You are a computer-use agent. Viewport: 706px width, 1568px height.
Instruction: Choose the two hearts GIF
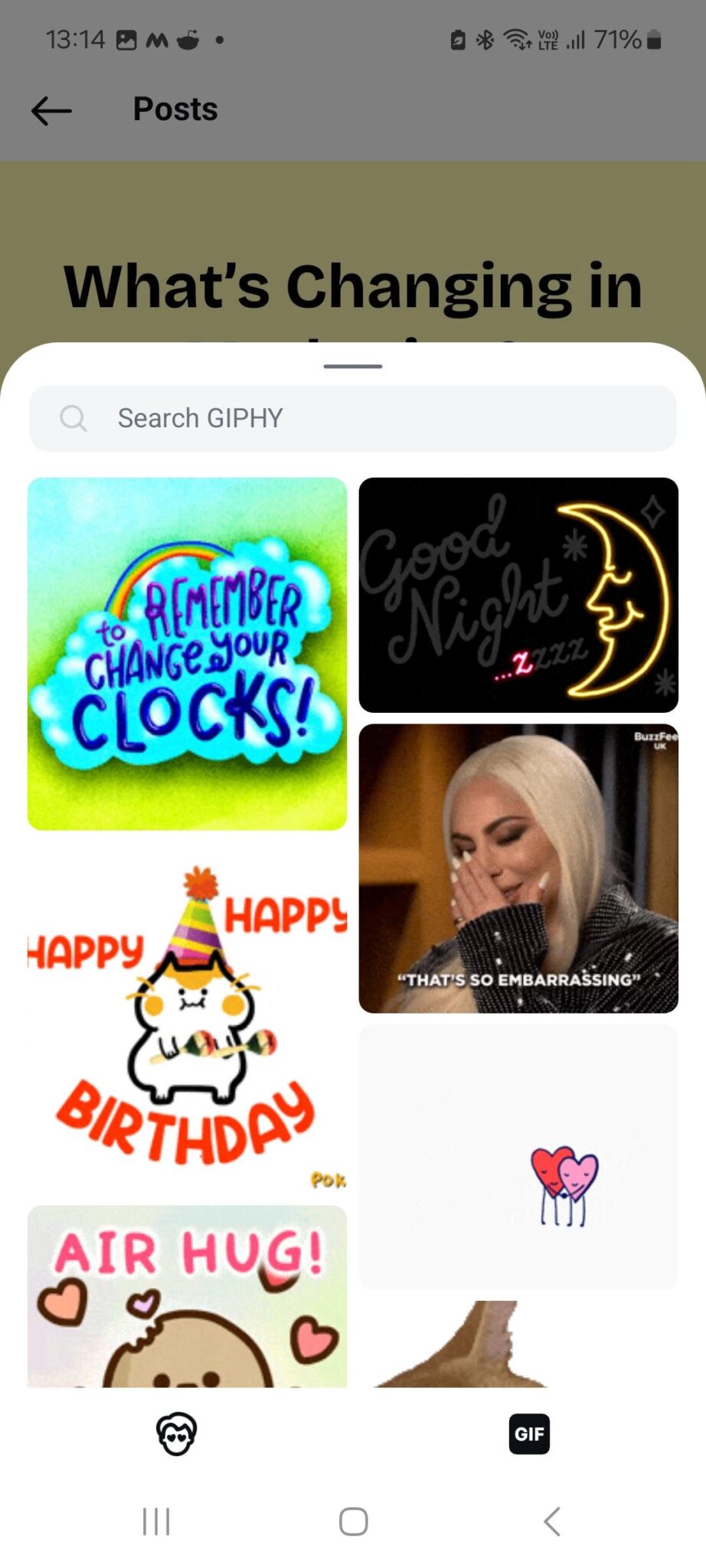click(x=518, y=1156)
